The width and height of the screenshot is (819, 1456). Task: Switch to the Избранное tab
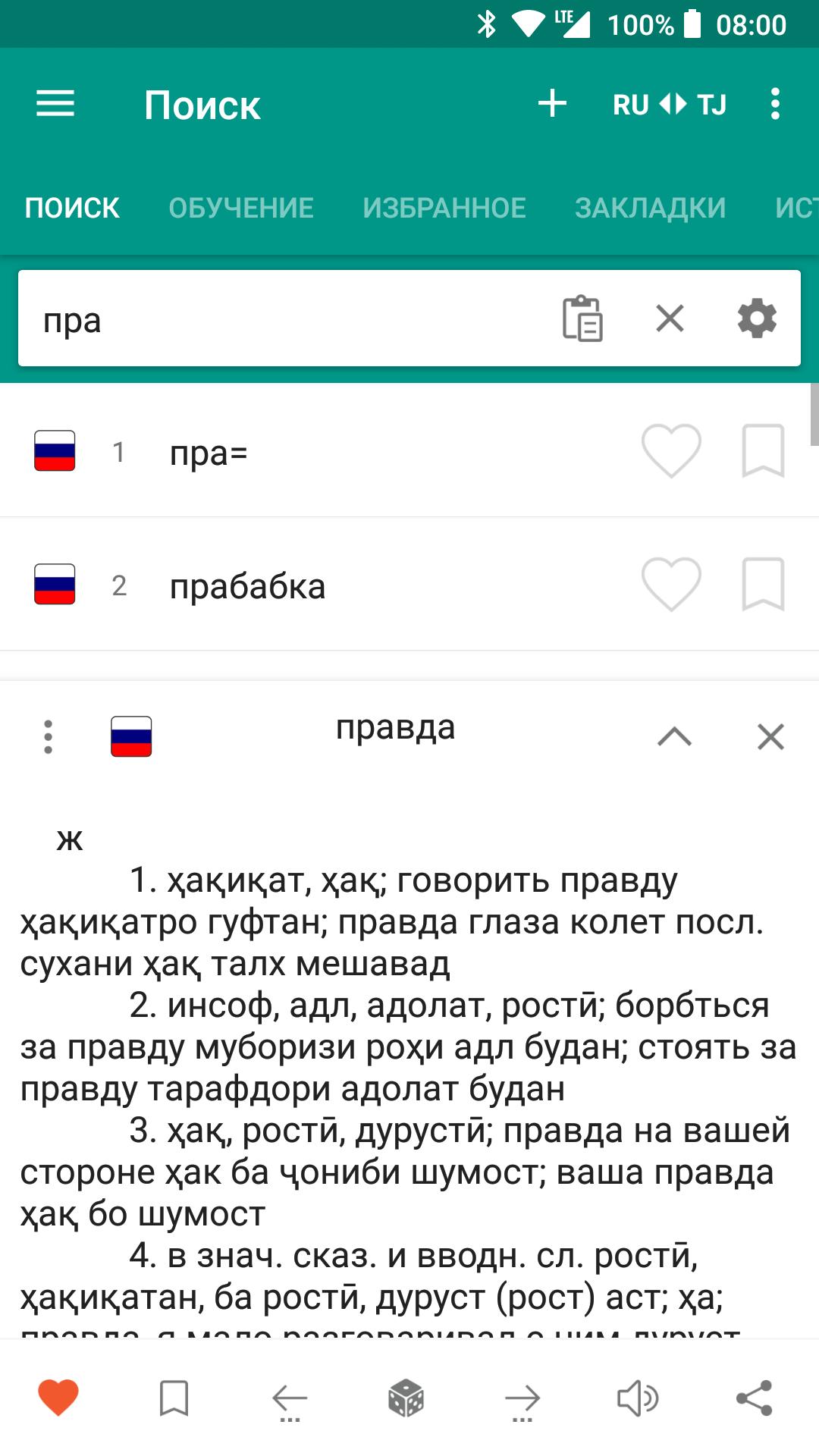coord(444,208)
